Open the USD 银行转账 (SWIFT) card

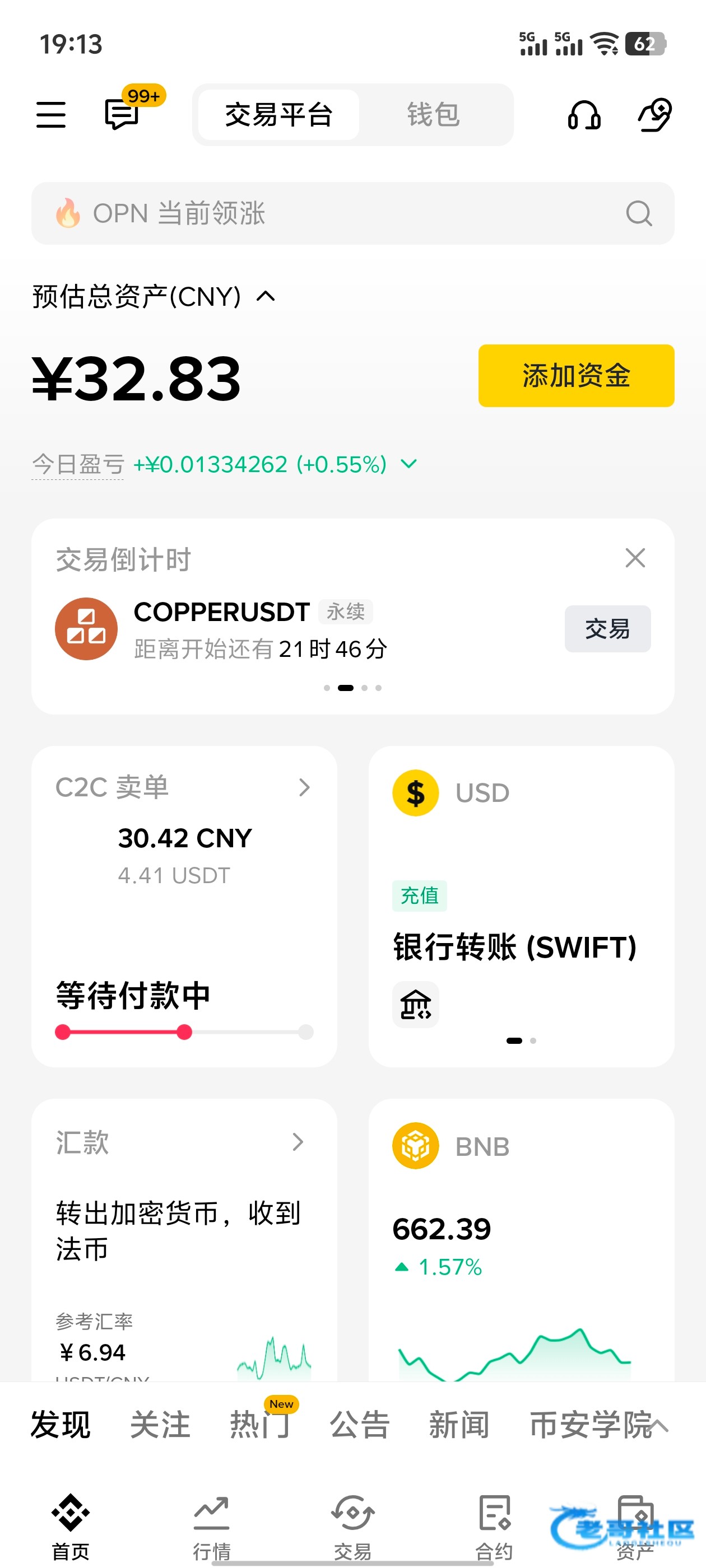click(x=521, y=906)
